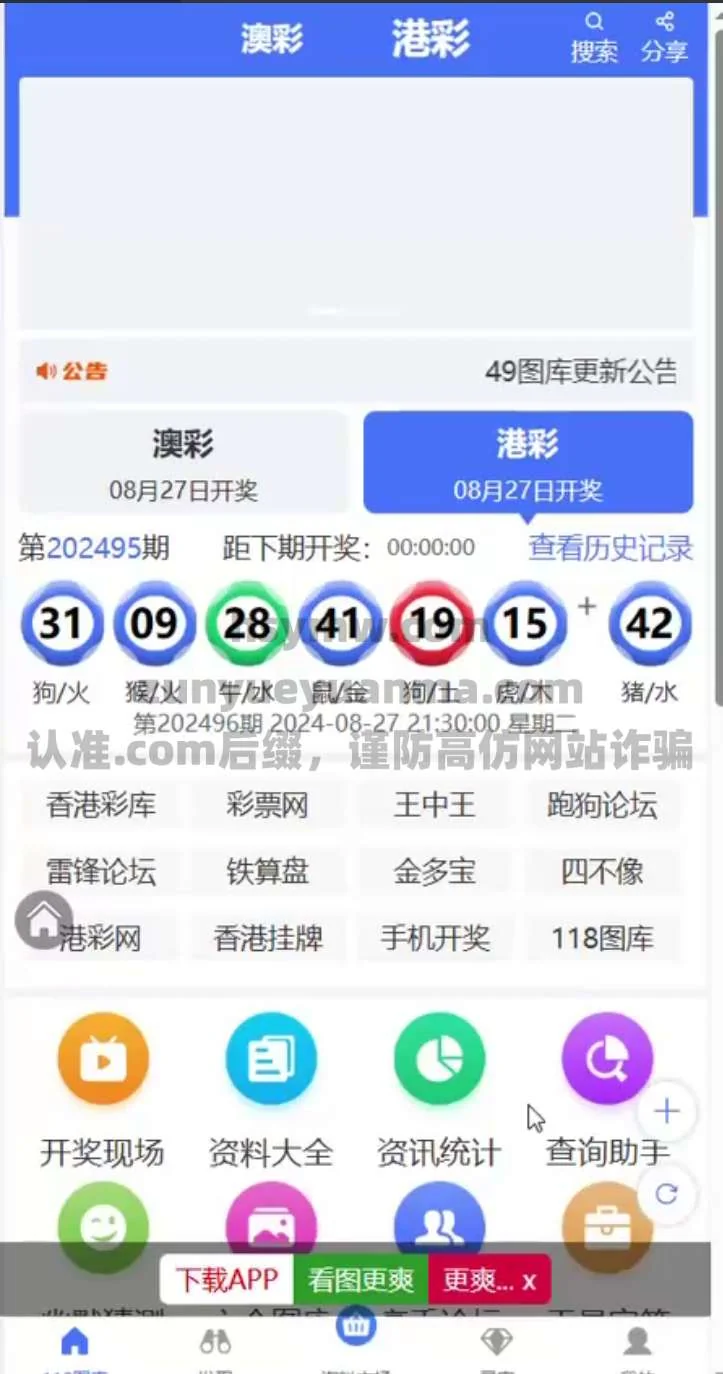Share this page using the 分享 icon

[x=664, y=37]
